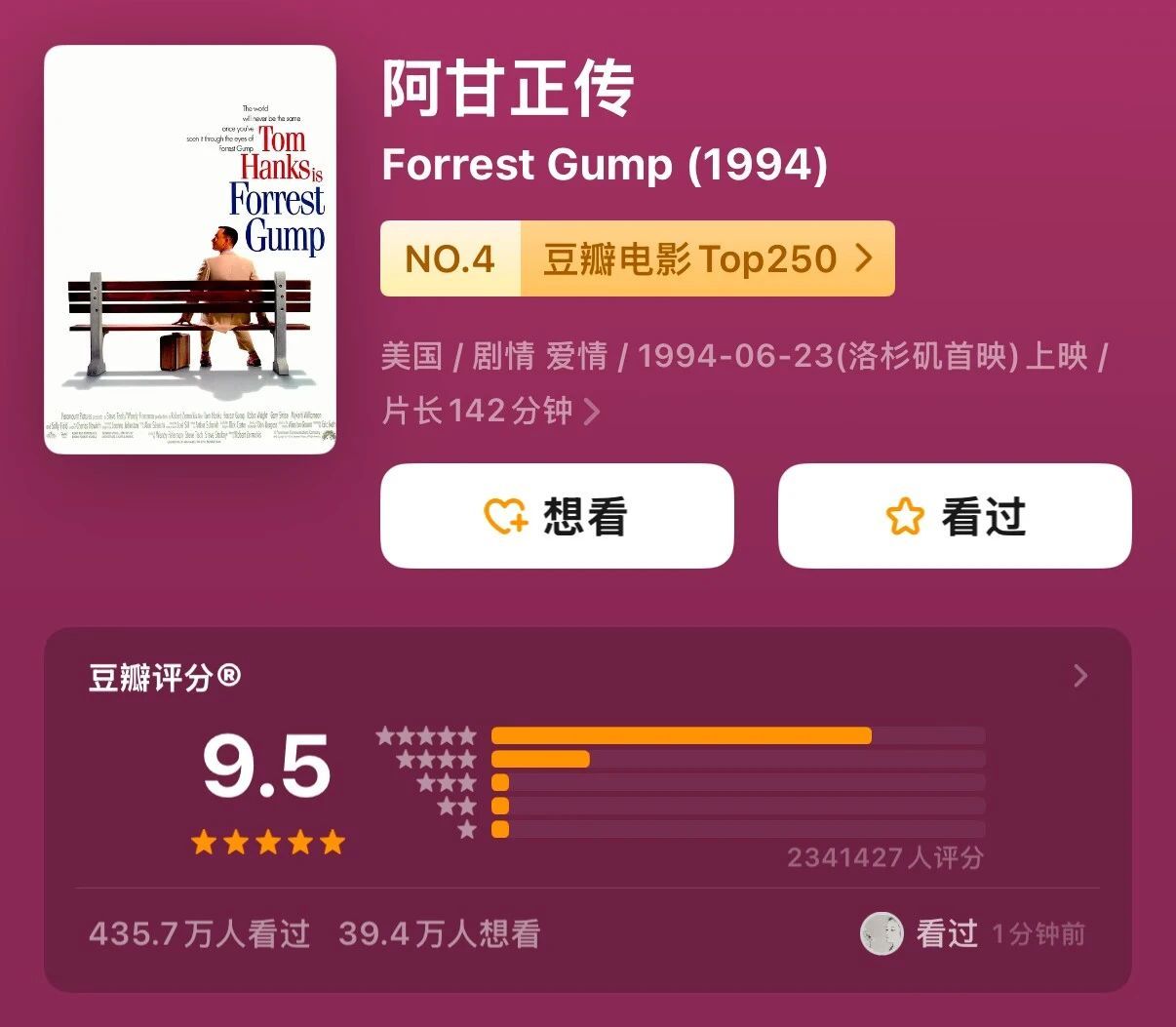This screenshot has height=1027, width=1176.
Task: Open the 豆瓣评分 rating details chevron
Action: point(1079,676)
